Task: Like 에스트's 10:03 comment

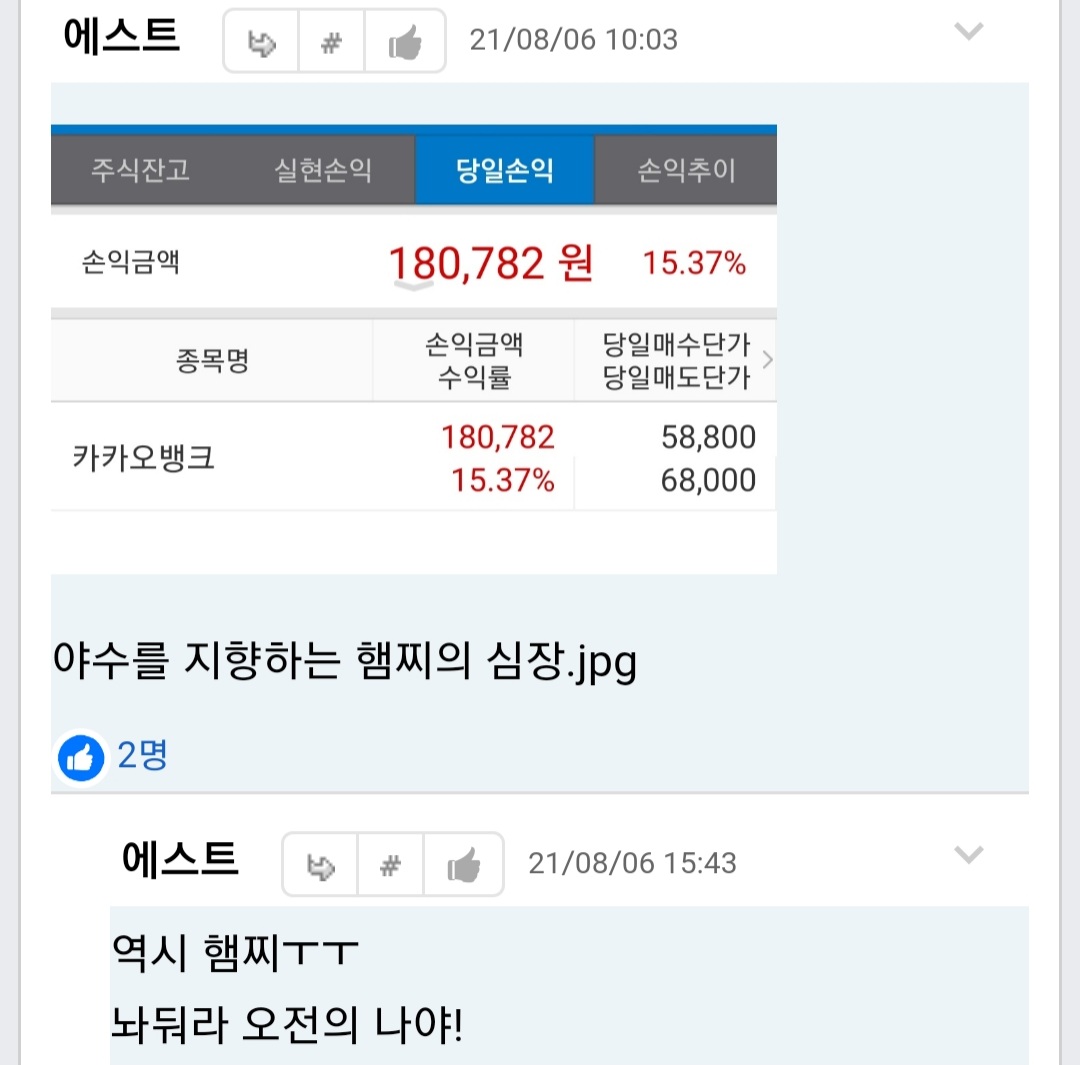Action: point(406,42)
